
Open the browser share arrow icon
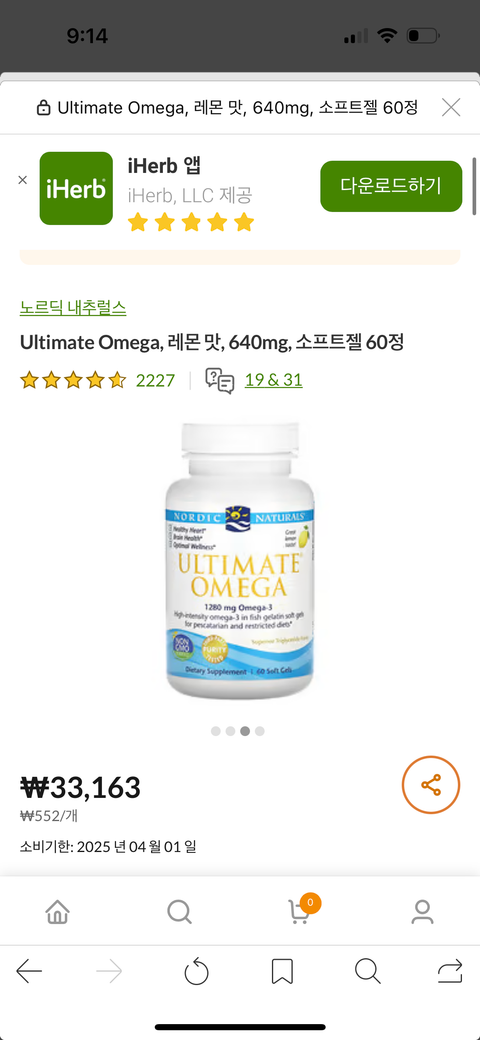tap(450, 972)
